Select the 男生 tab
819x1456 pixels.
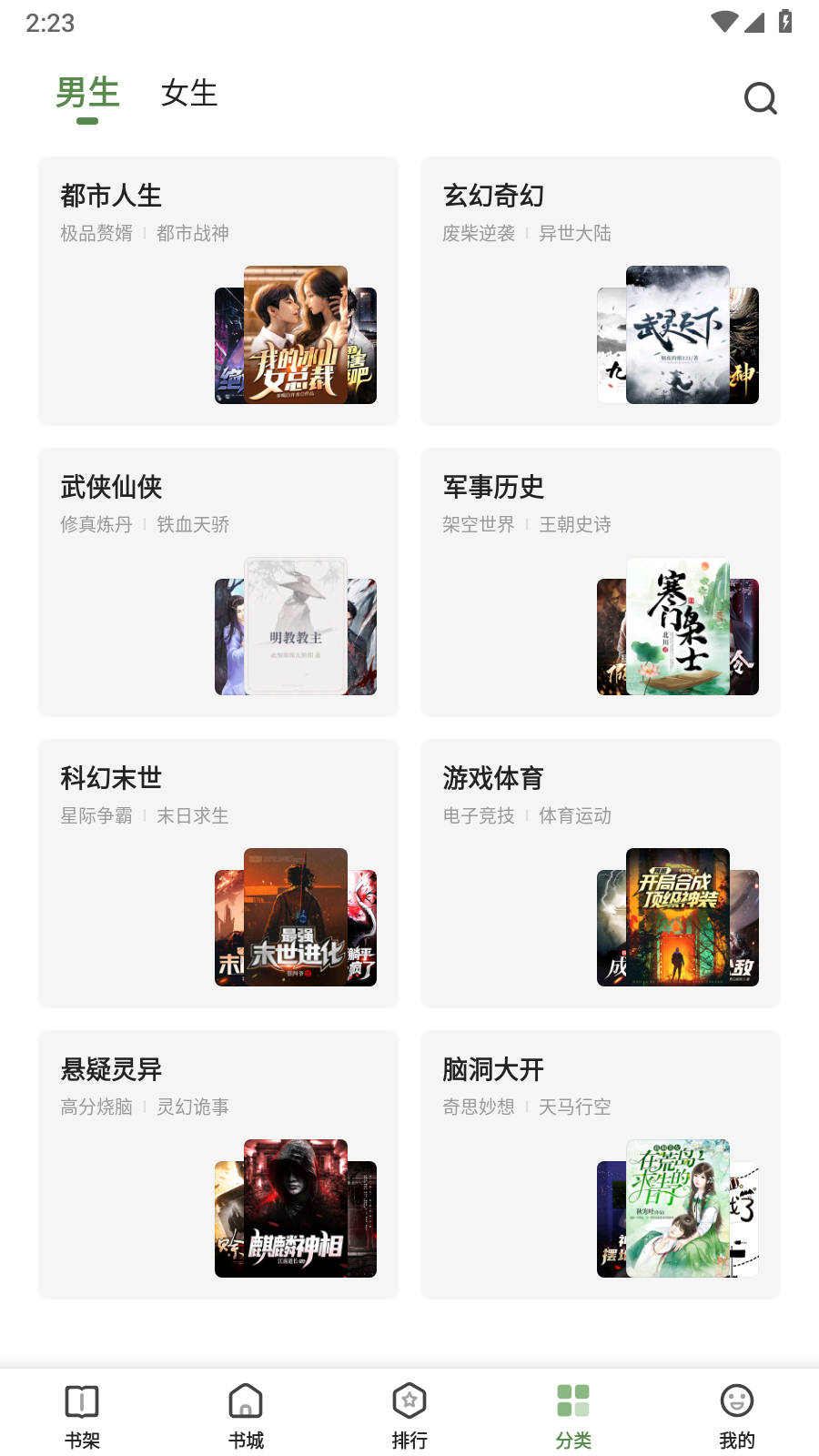[87, 93]
